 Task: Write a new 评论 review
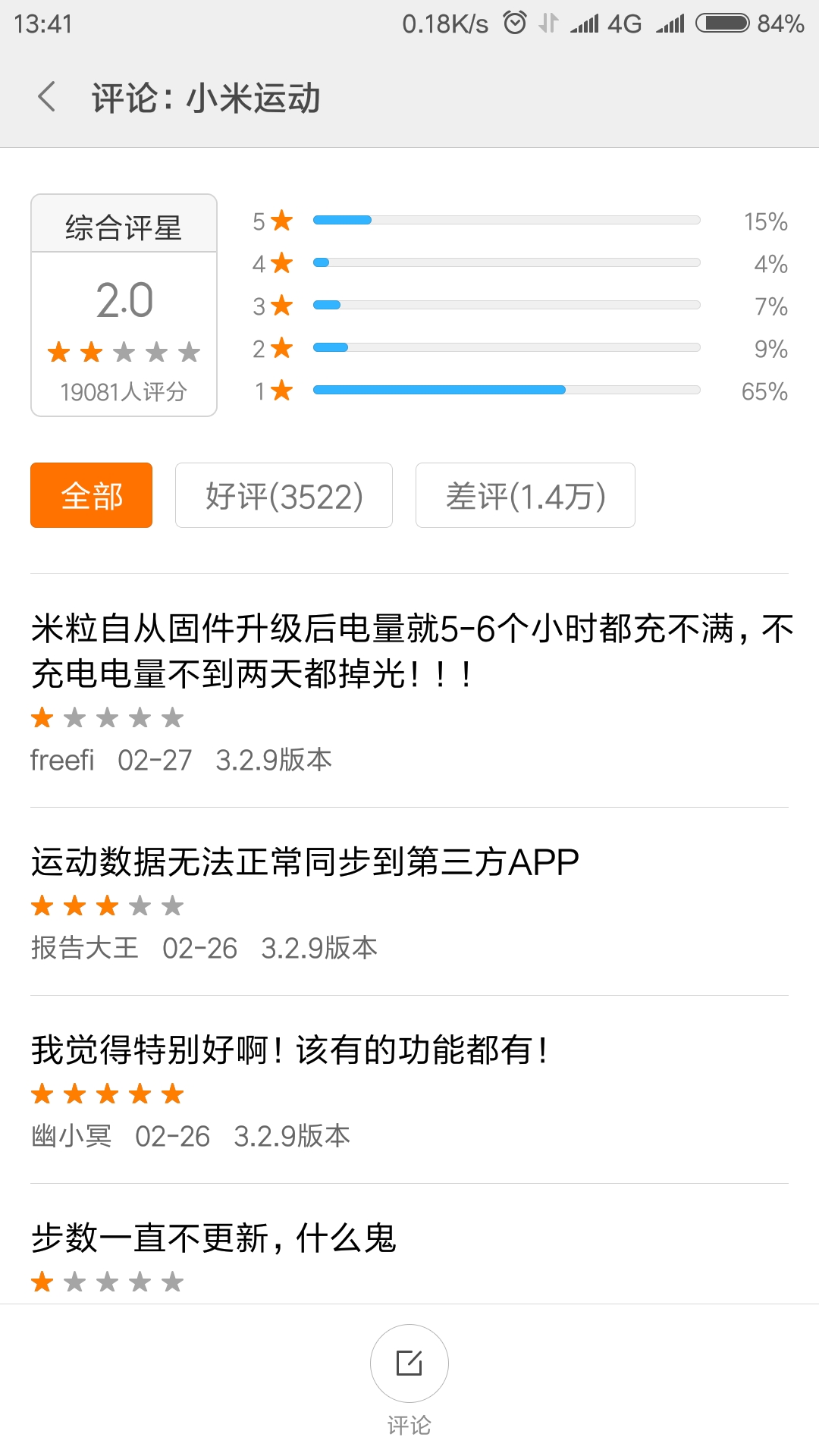tap(409, 1363)
